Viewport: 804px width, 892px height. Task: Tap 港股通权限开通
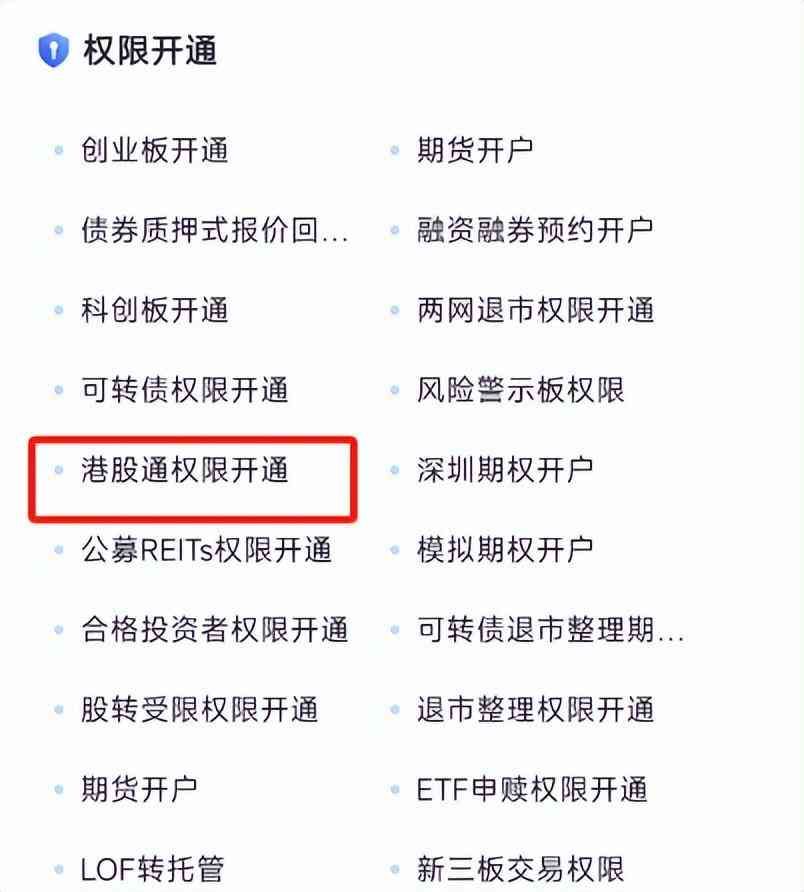[185, 469]
